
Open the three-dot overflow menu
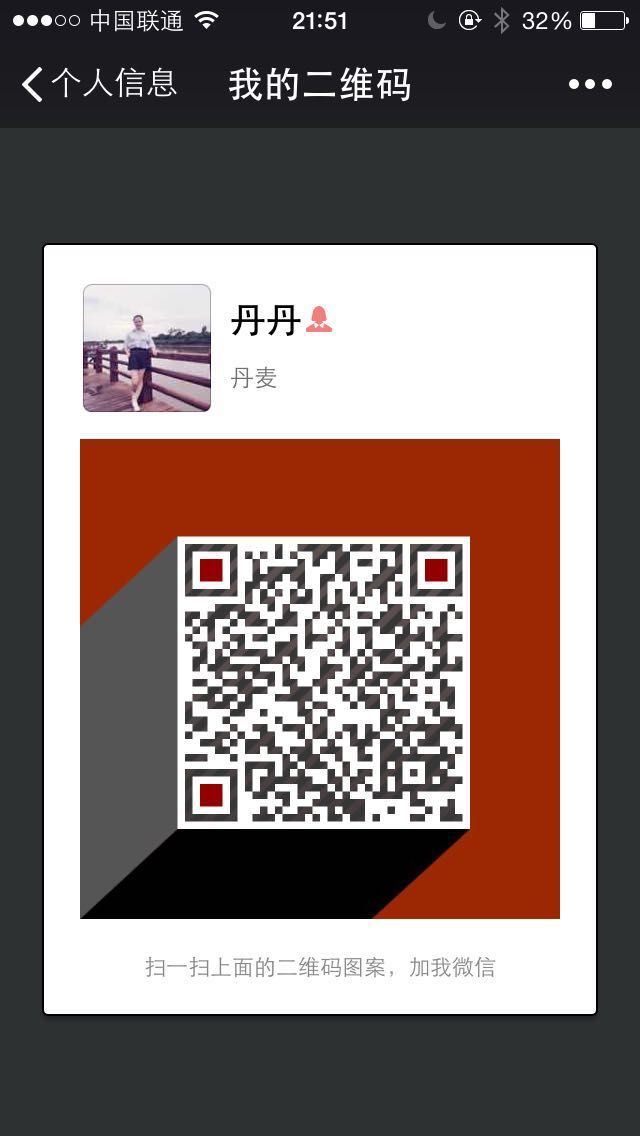point(590,85)
